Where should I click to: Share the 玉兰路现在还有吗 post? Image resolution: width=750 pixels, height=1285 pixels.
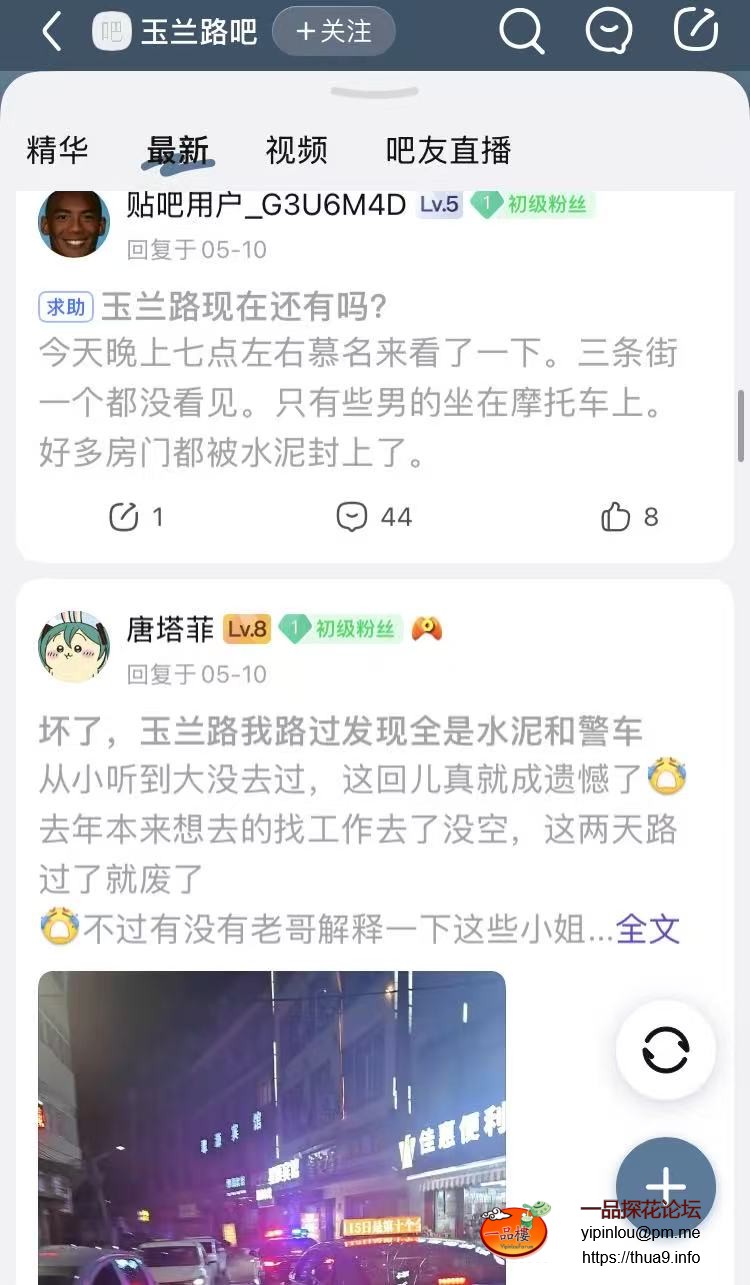pos(136,517)
